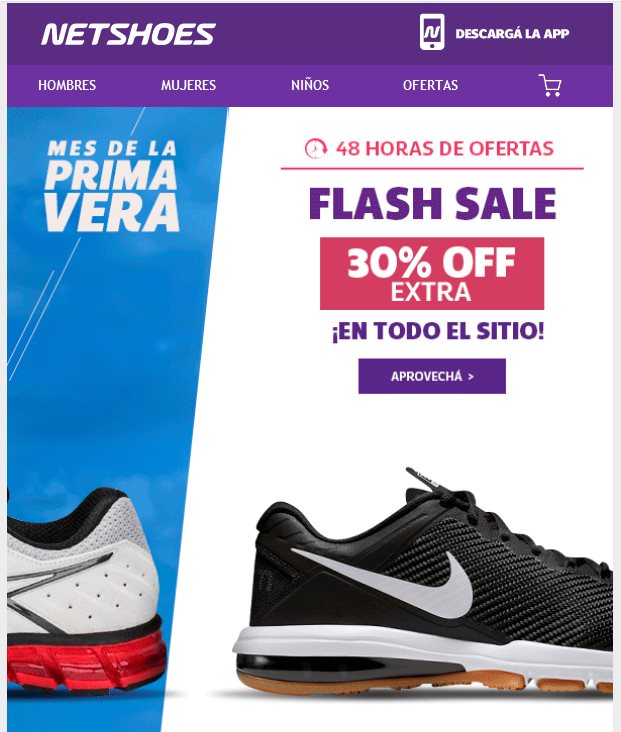The image size is (621, 732).
Task: Select the Niños category
Action: [x=310, y=86]
